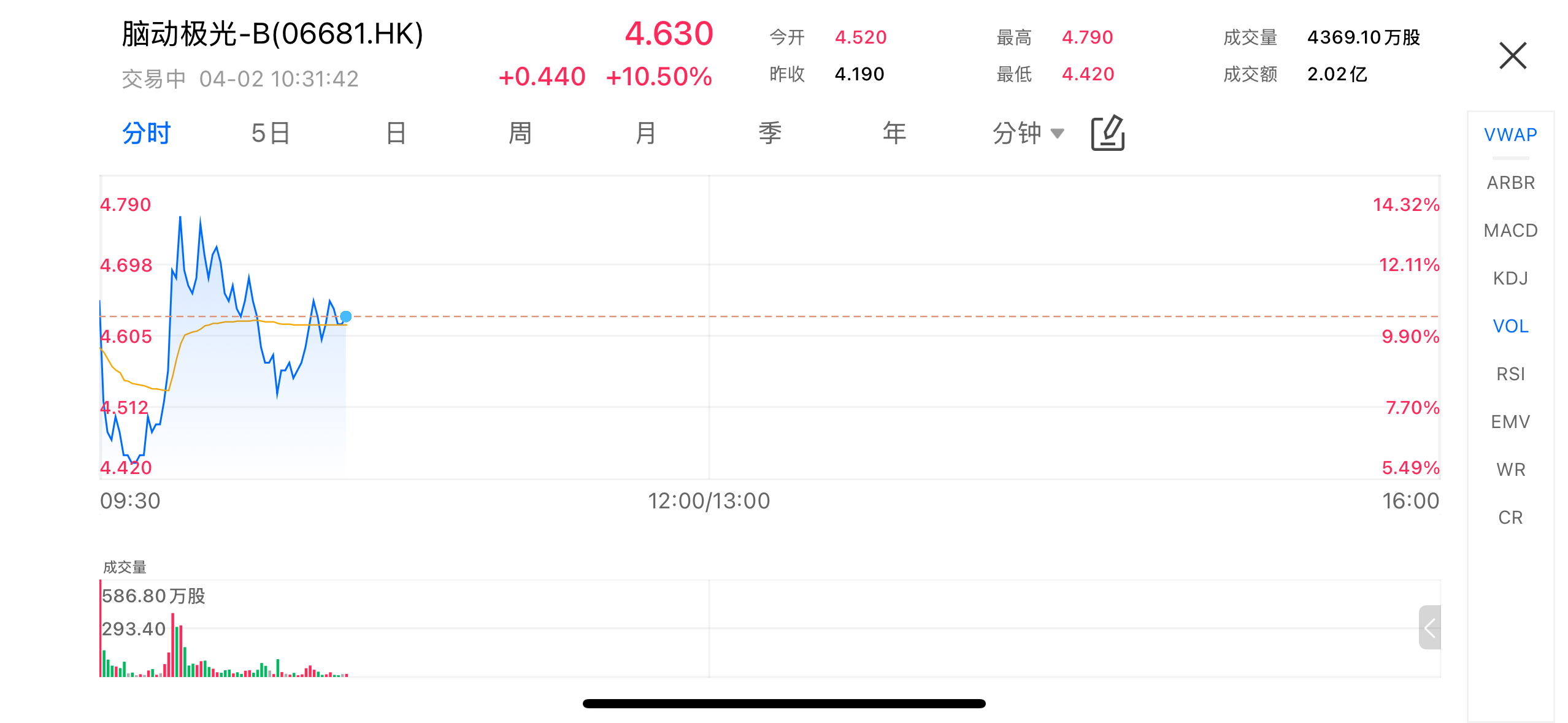Viewport: 1568px width, 723px height.
Task: Switch to the 5日 chart tab
Action: (x=270, y=133)
